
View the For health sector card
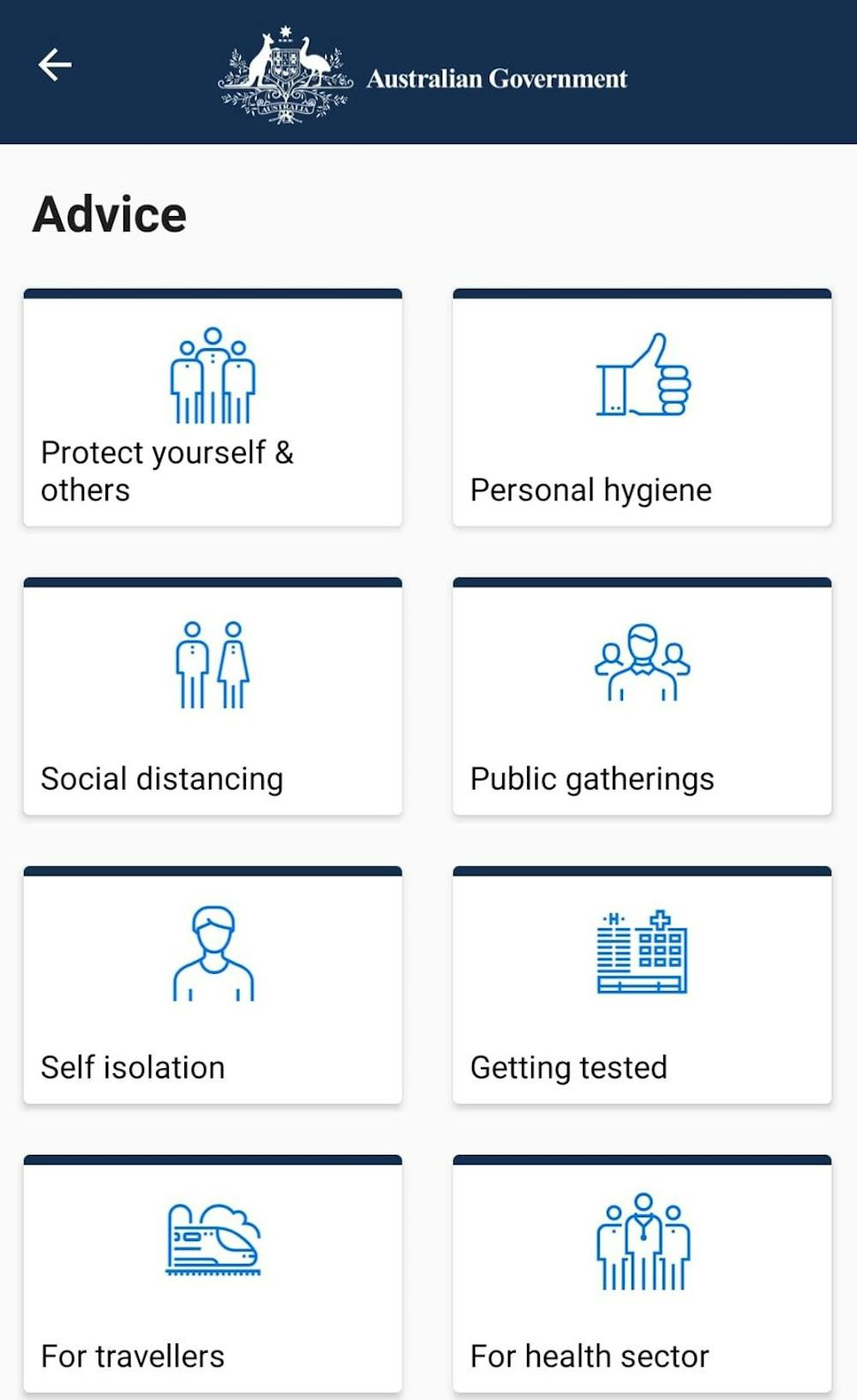[642, 1273]
